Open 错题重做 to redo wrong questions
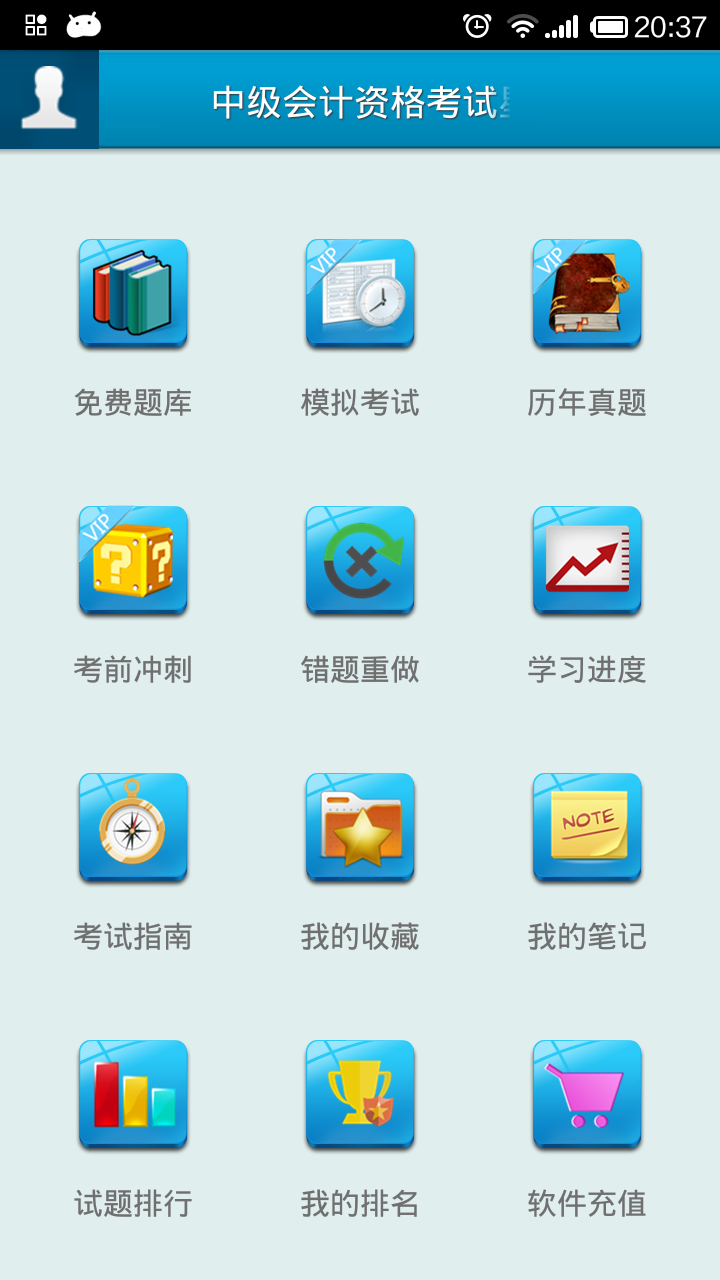 360,561
